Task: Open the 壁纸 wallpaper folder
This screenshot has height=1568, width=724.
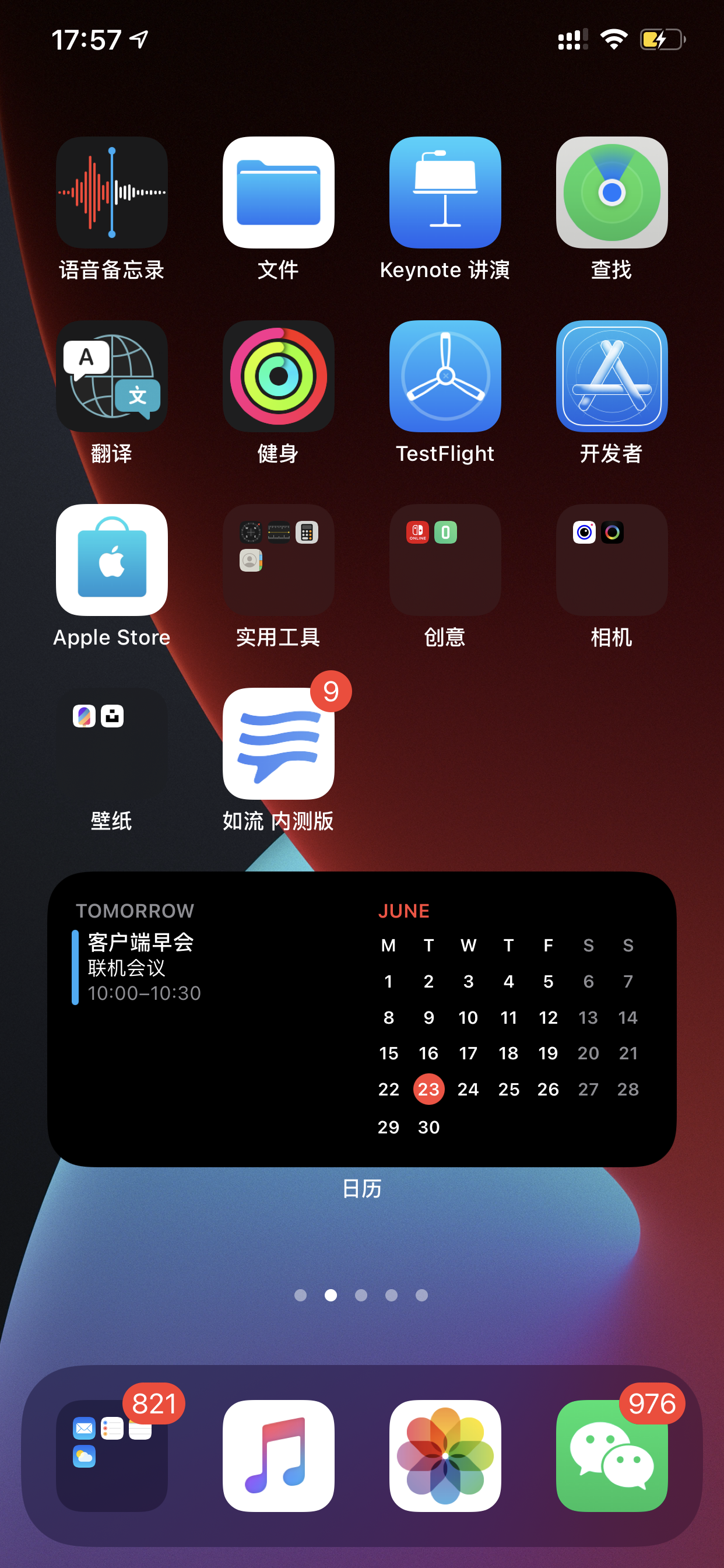Action: (111, 744)
